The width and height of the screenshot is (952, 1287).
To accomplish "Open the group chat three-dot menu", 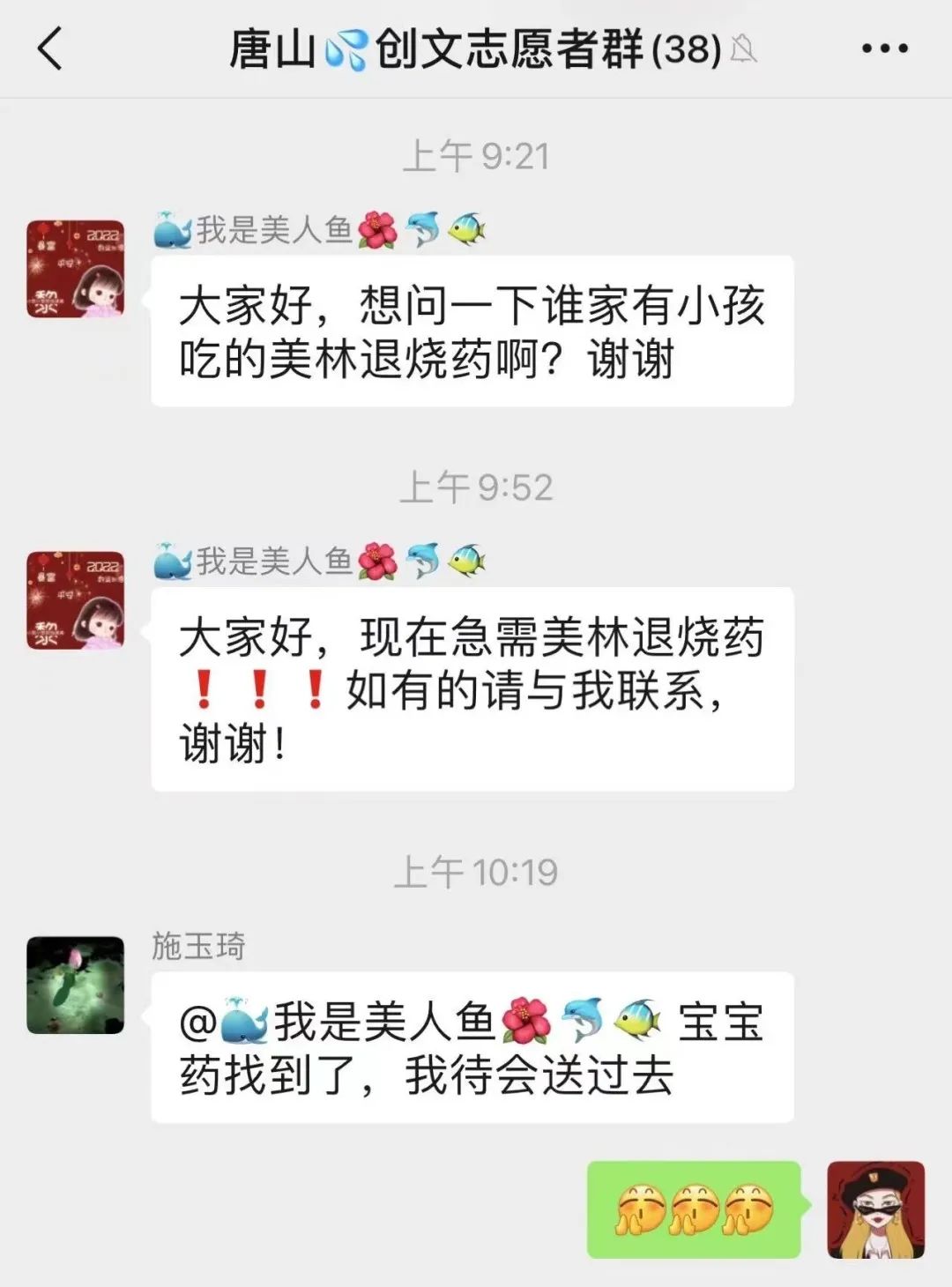I will (x=884, y=48).
